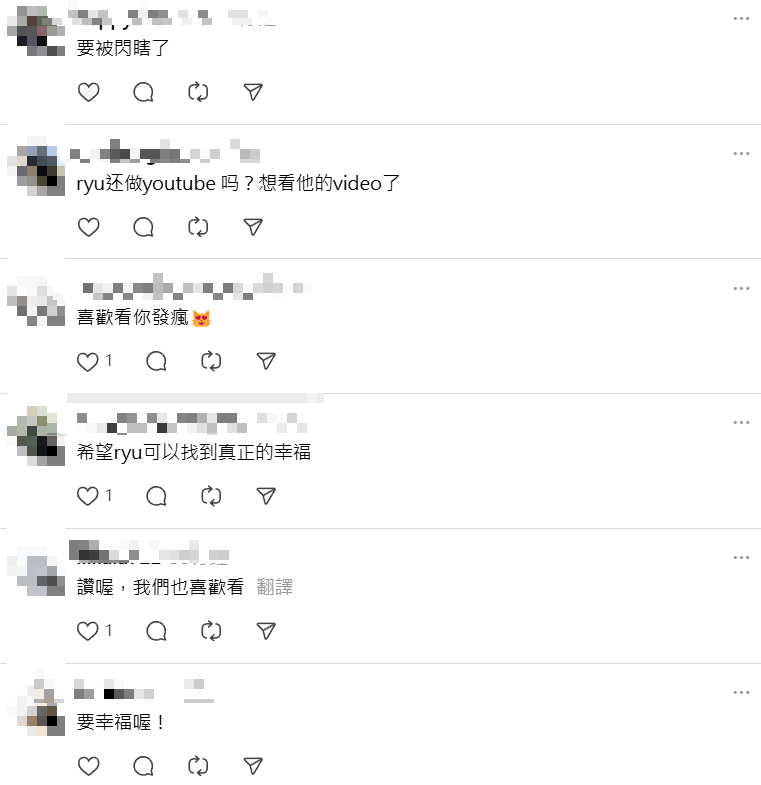Tap the repost icon under 「讚喔，我們也喜歡看」
Screen dimensions: 761x785
tap(210, 631)
